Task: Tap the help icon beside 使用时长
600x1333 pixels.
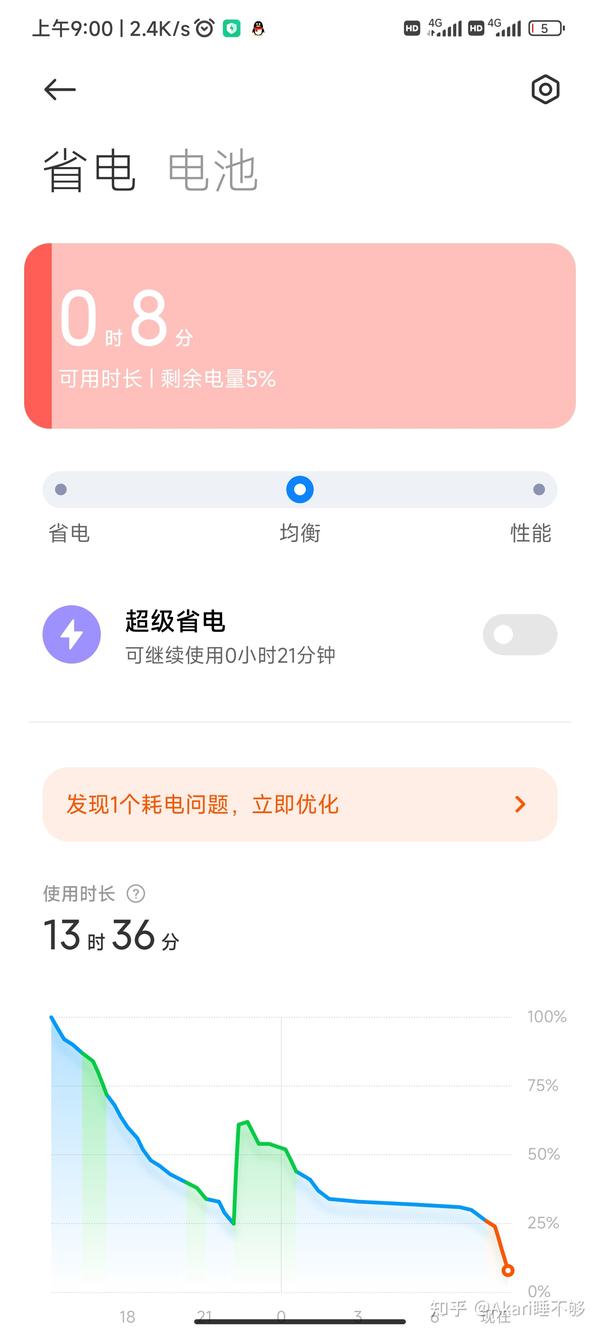Action: [136, 894]
